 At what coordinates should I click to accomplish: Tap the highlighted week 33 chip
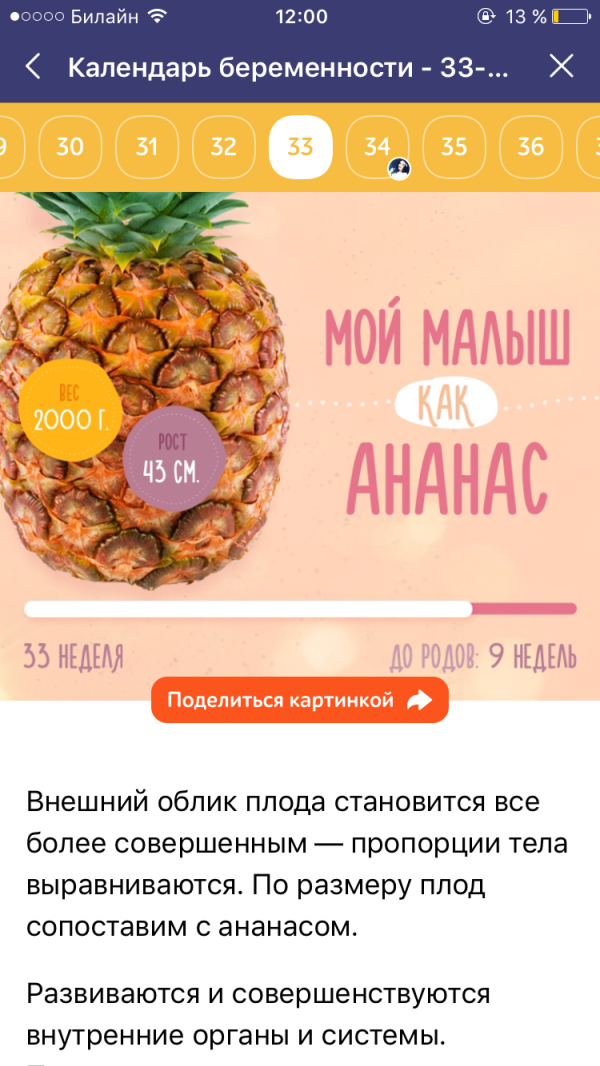point(300,147)
